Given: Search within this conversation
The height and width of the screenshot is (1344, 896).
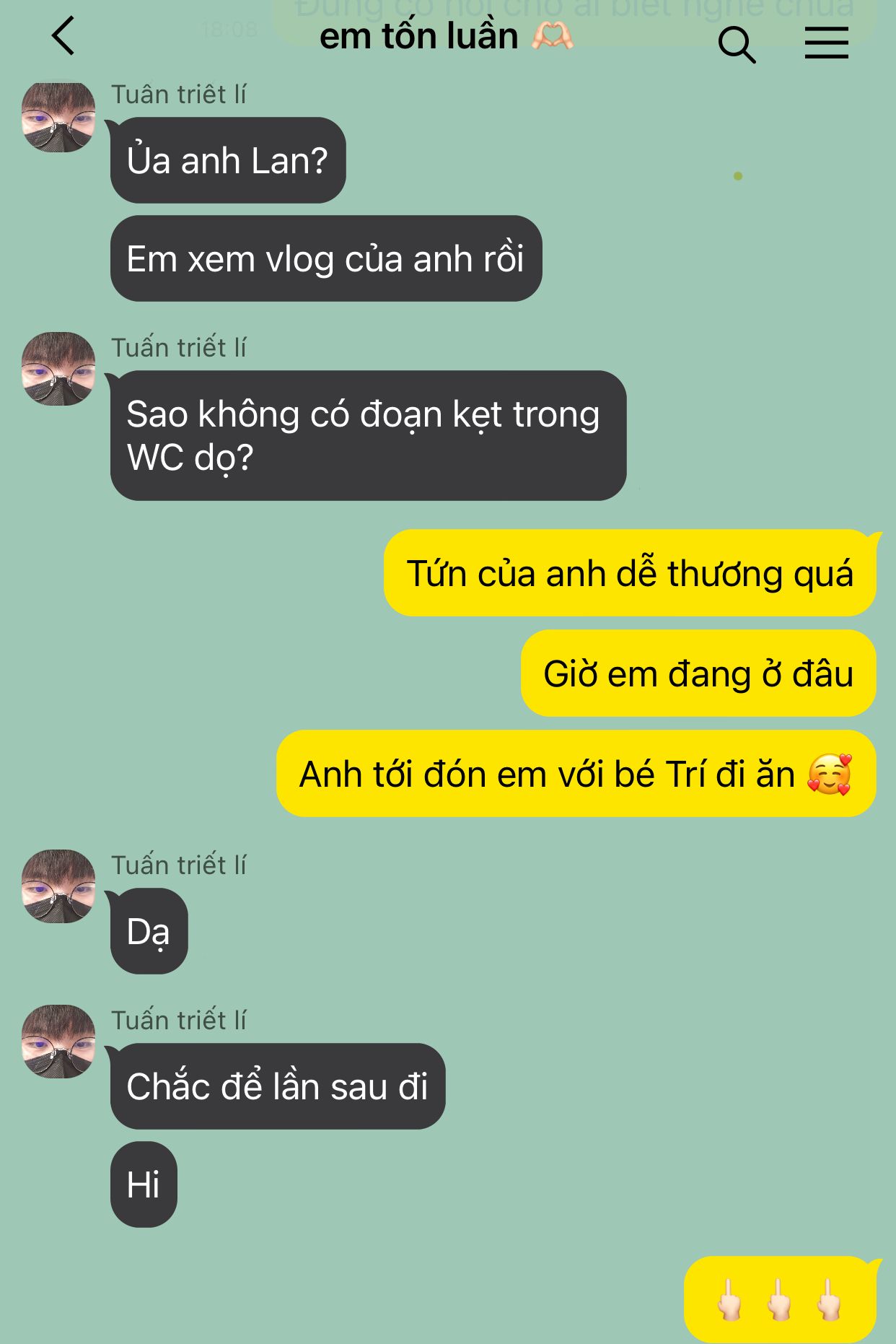Looking at the screenshot, I should click(737, 44).
